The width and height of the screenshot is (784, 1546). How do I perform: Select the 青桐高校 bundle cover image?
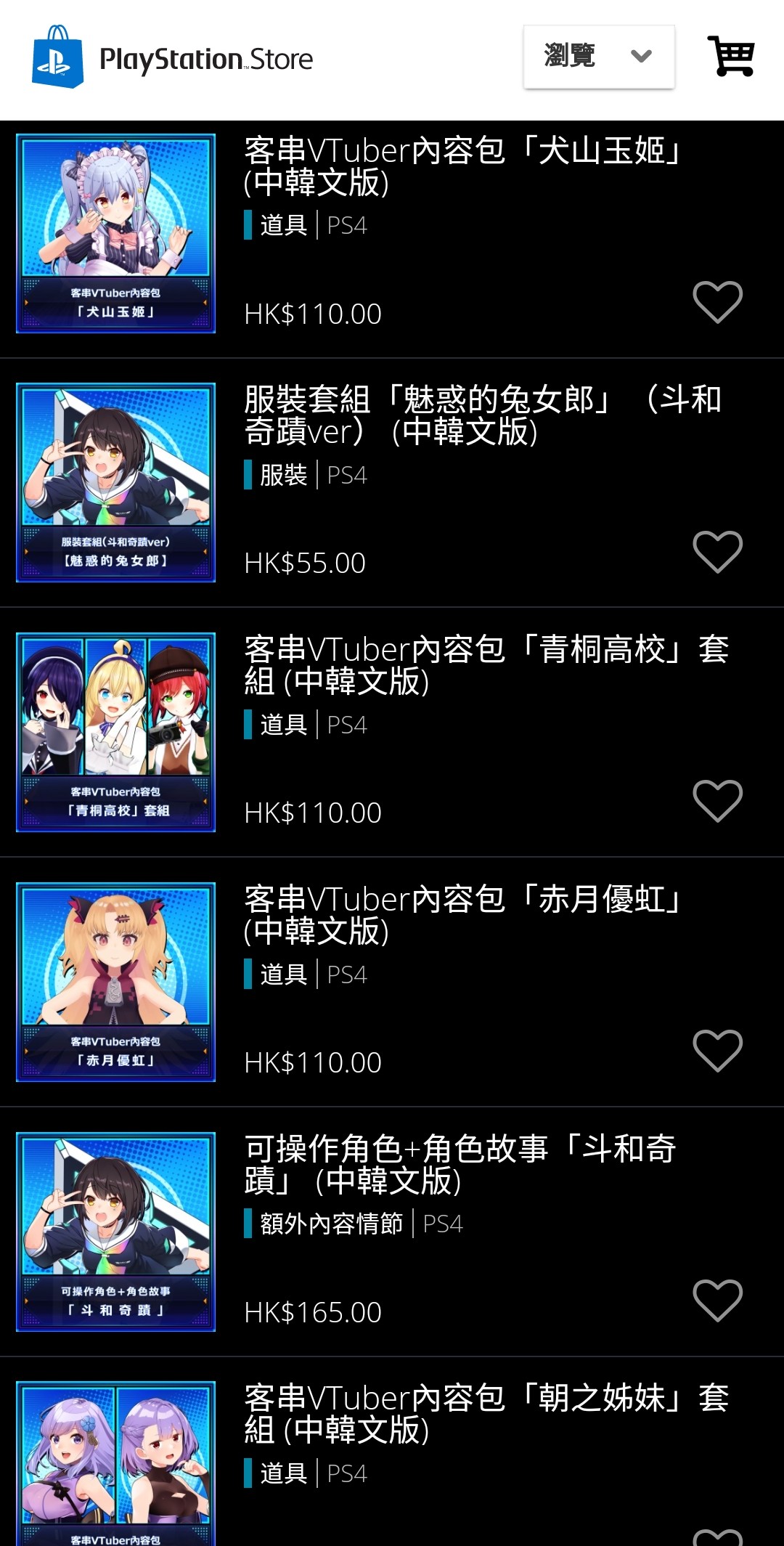[x=116, y=732]
